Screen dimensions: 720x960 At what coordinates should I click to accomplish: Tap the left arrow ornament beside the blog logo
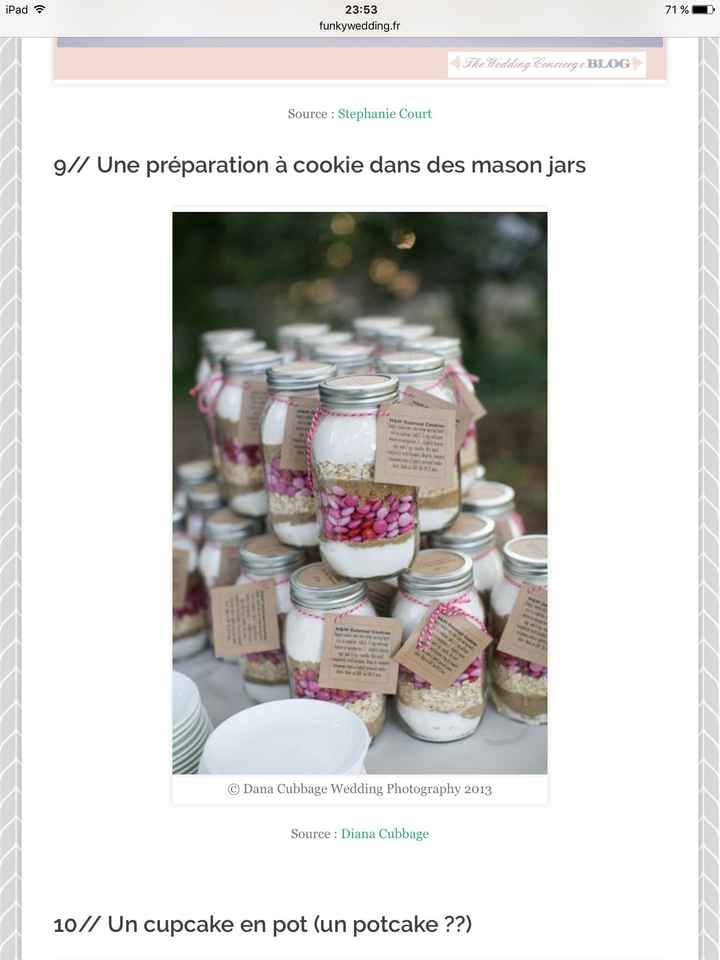tap(456, 62)
